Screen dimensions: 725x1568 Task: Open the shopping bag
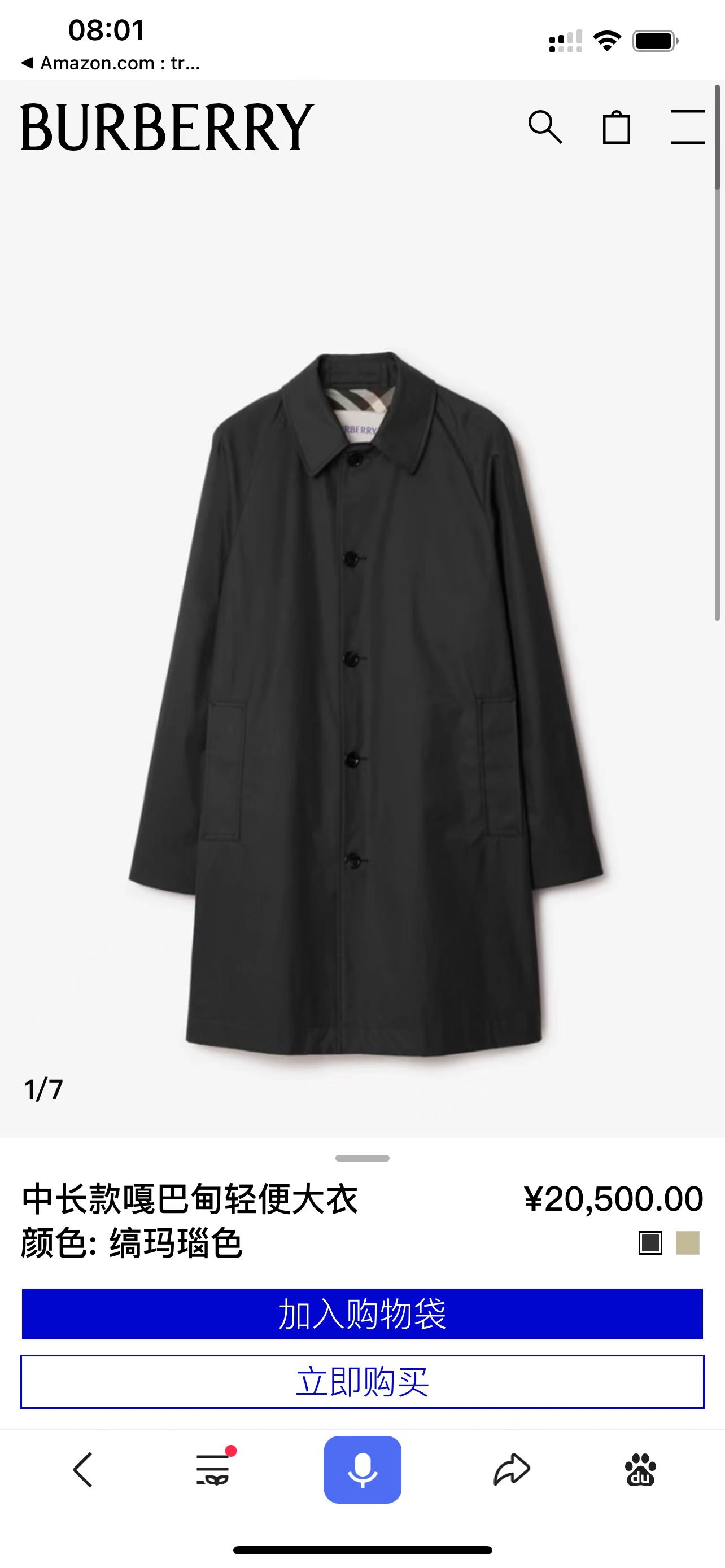pyautogui.click(x=616, y=127)
